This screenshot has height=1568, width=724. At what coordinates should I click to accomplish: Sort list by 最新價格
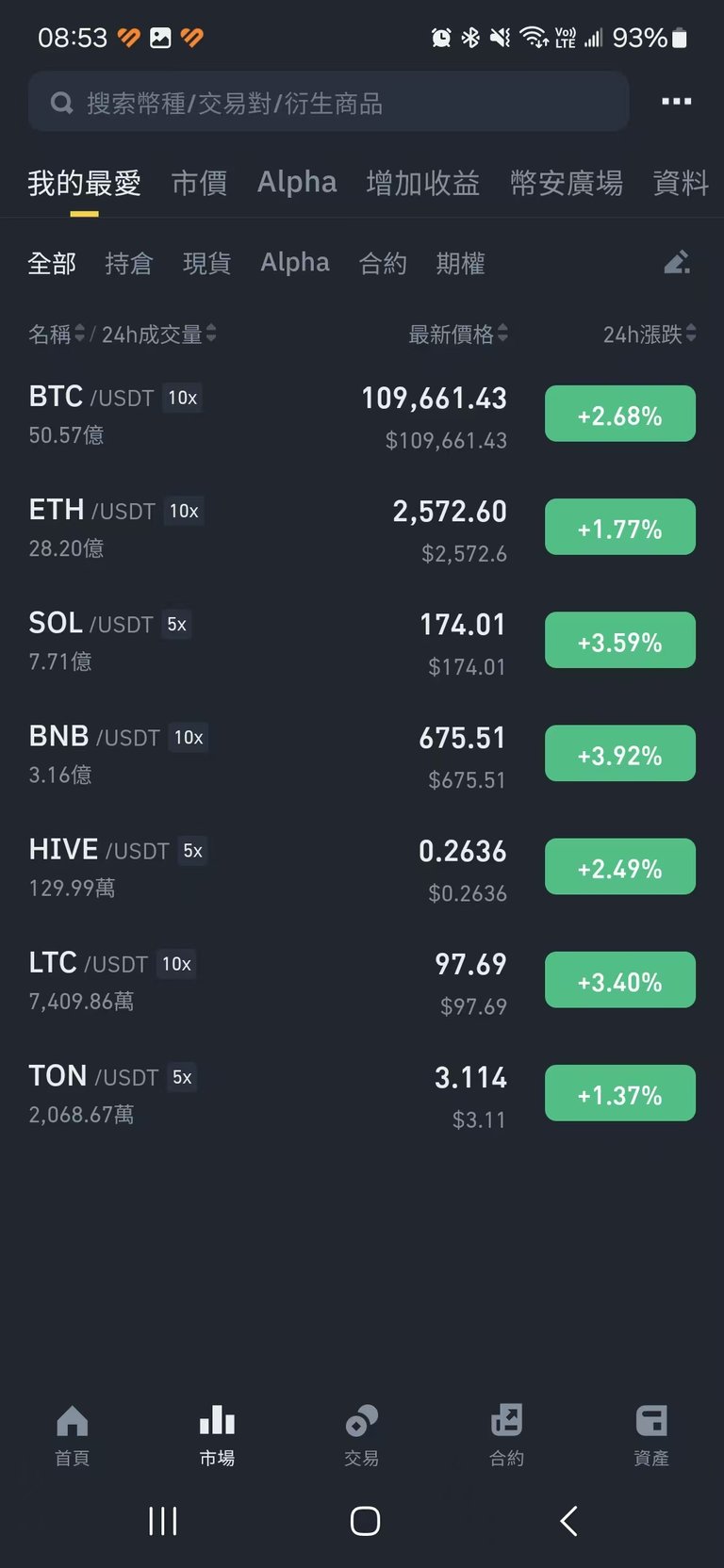(x=458, y=334)
